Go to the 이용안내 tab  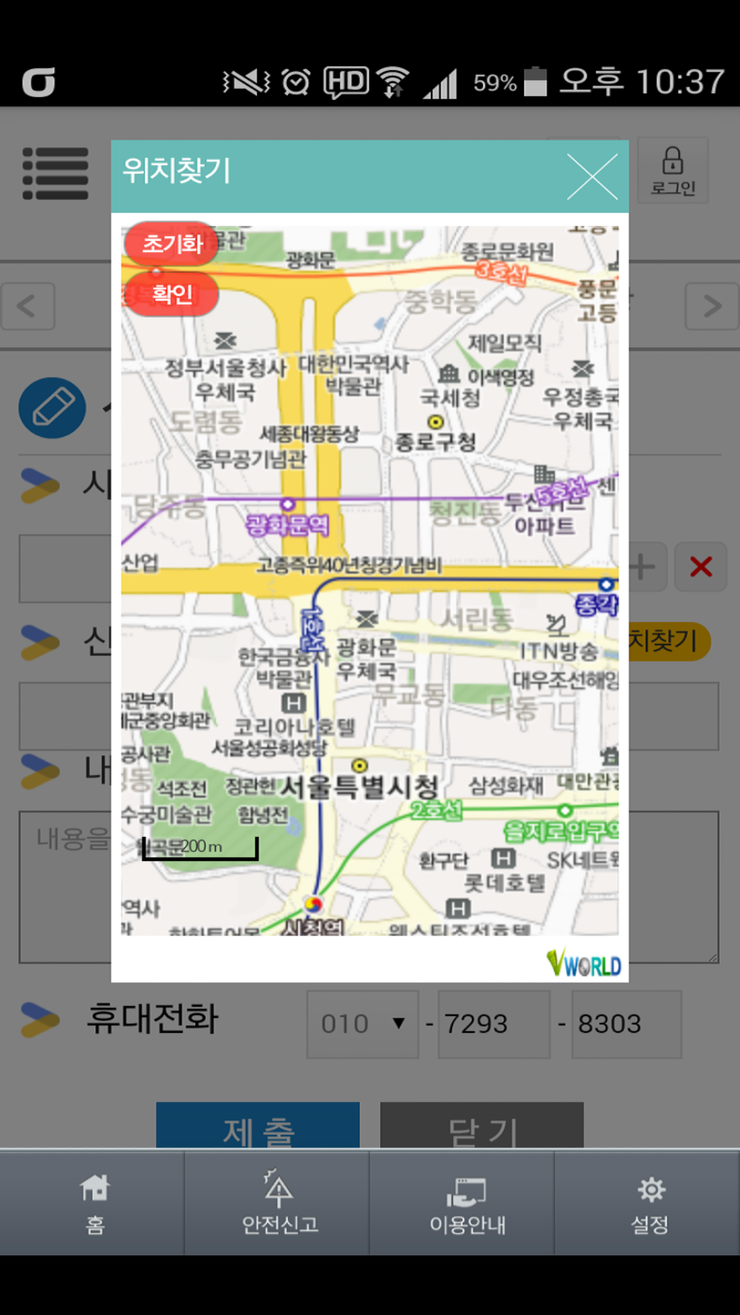coord(465,1203)
